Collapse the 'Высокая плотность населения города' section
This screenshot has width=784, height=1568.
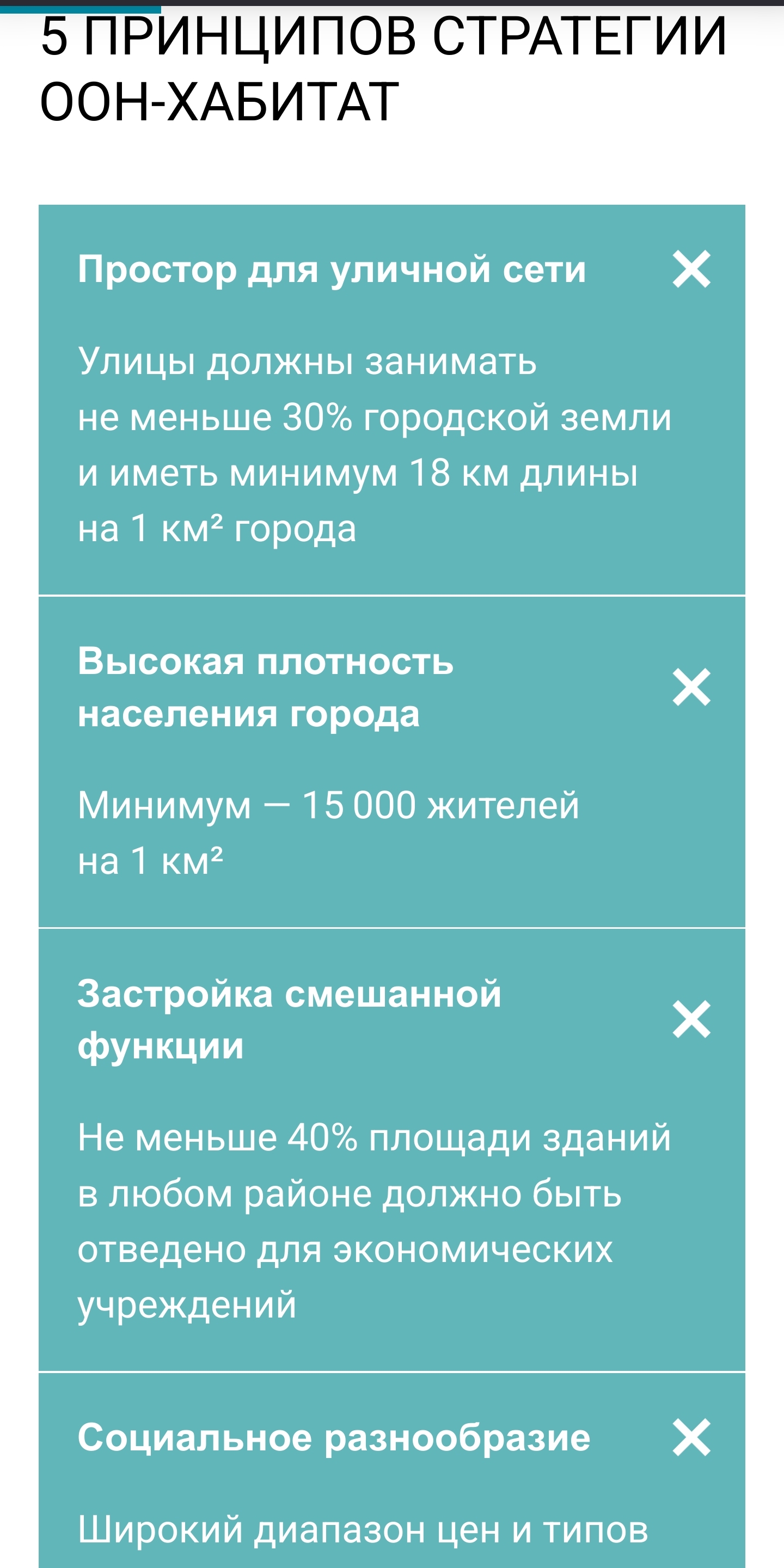691,687
